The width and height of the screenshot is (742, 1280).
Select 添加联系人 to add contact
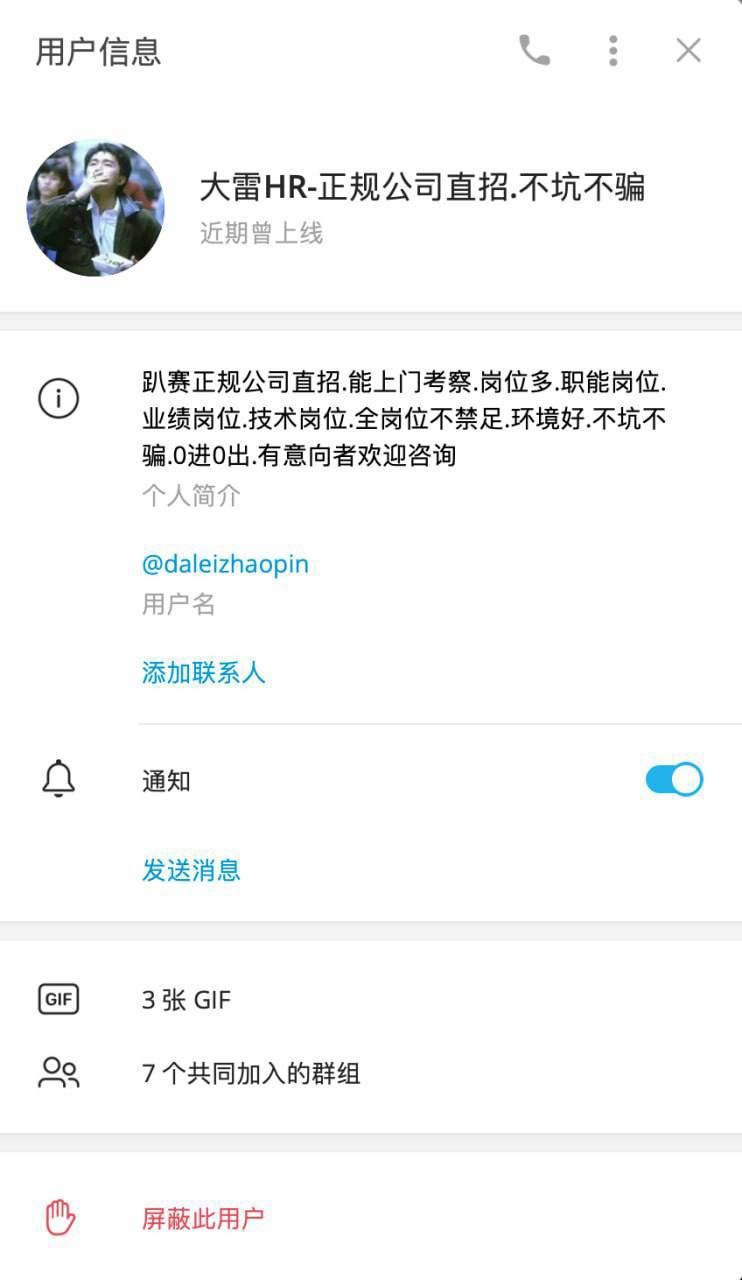(204, 673)
